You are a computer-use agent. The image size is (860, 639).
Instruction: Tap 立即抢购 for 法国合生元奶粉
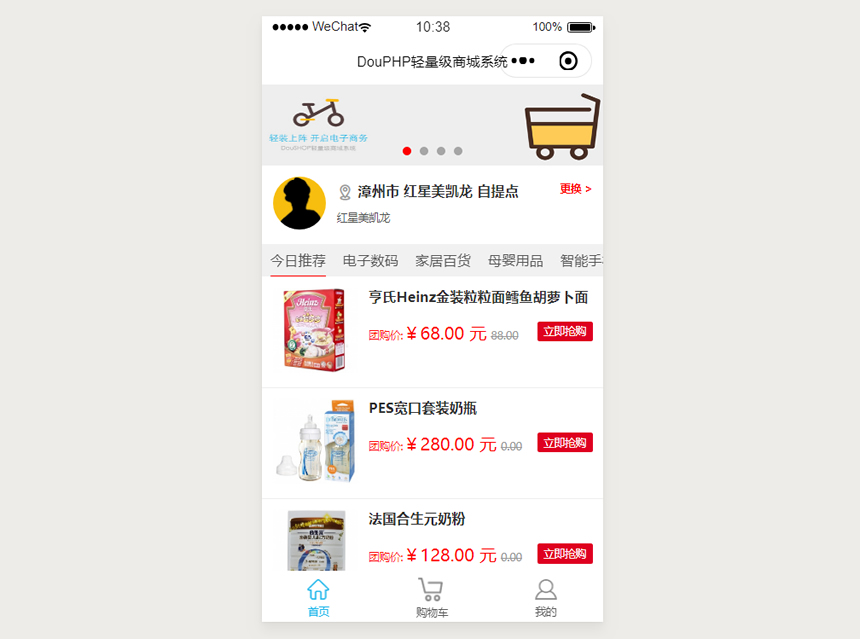pos(565,554)
